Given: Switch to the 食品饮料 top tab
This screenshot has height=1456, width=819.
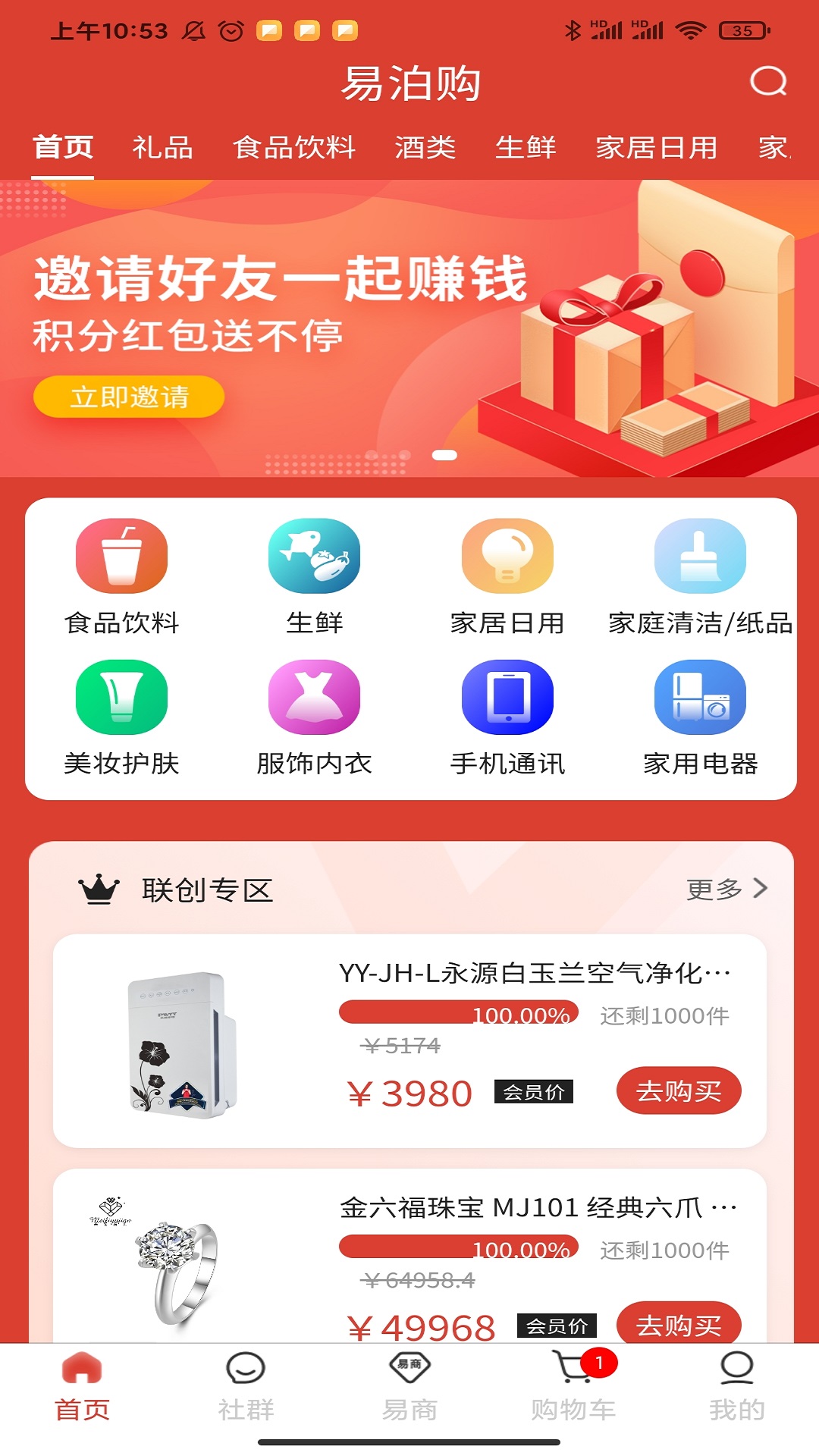Looking at the screenshot, I should 294,147.
